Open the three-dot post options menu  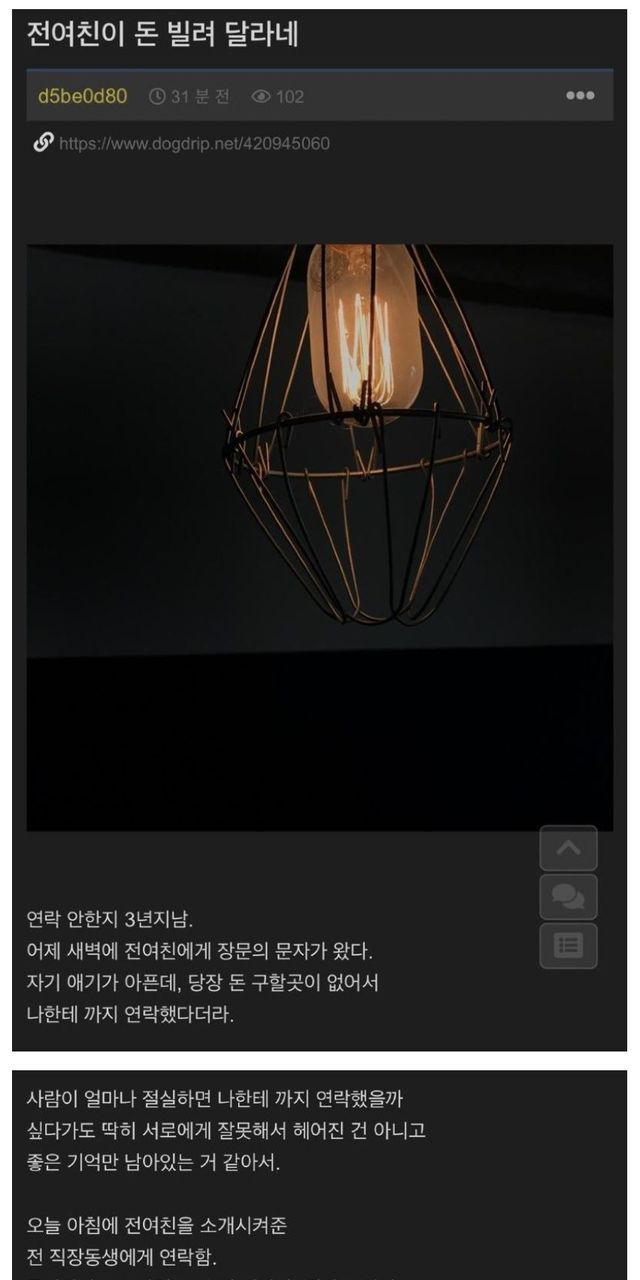pyautogui.click(x=580, y=96)
